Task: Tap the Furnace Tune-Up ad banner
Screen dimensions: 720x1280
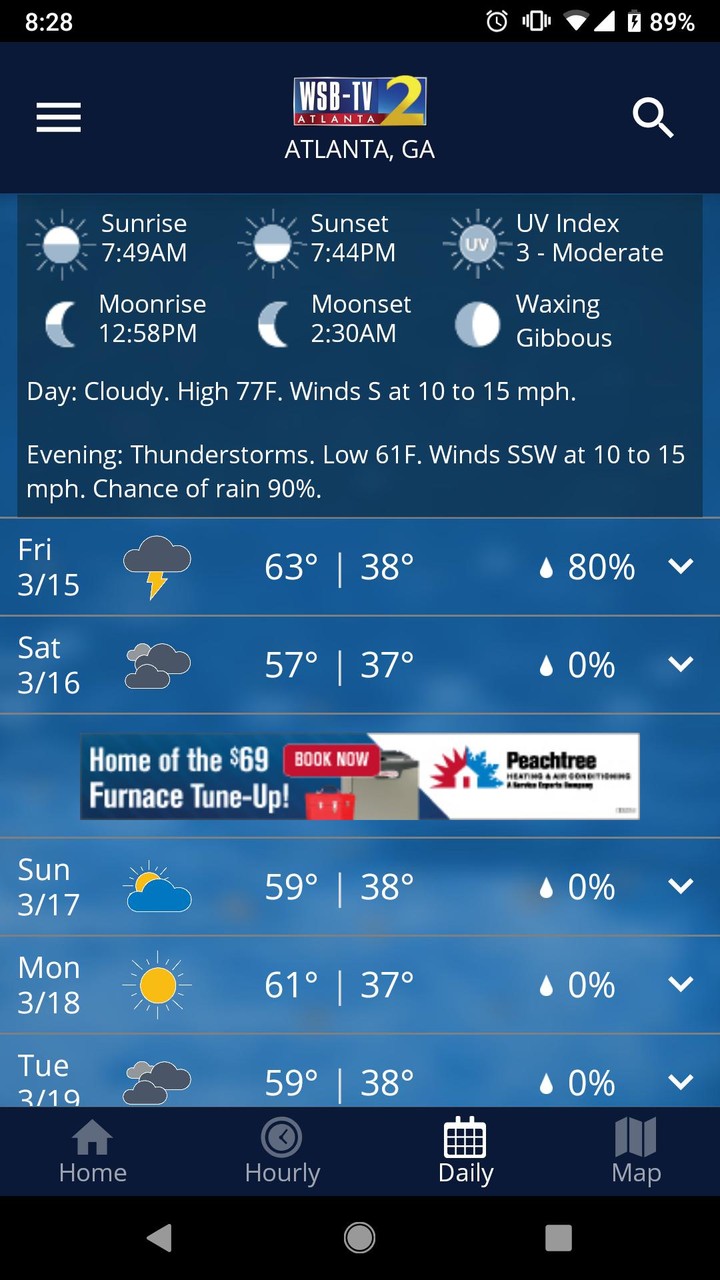Action: point(360,775)
